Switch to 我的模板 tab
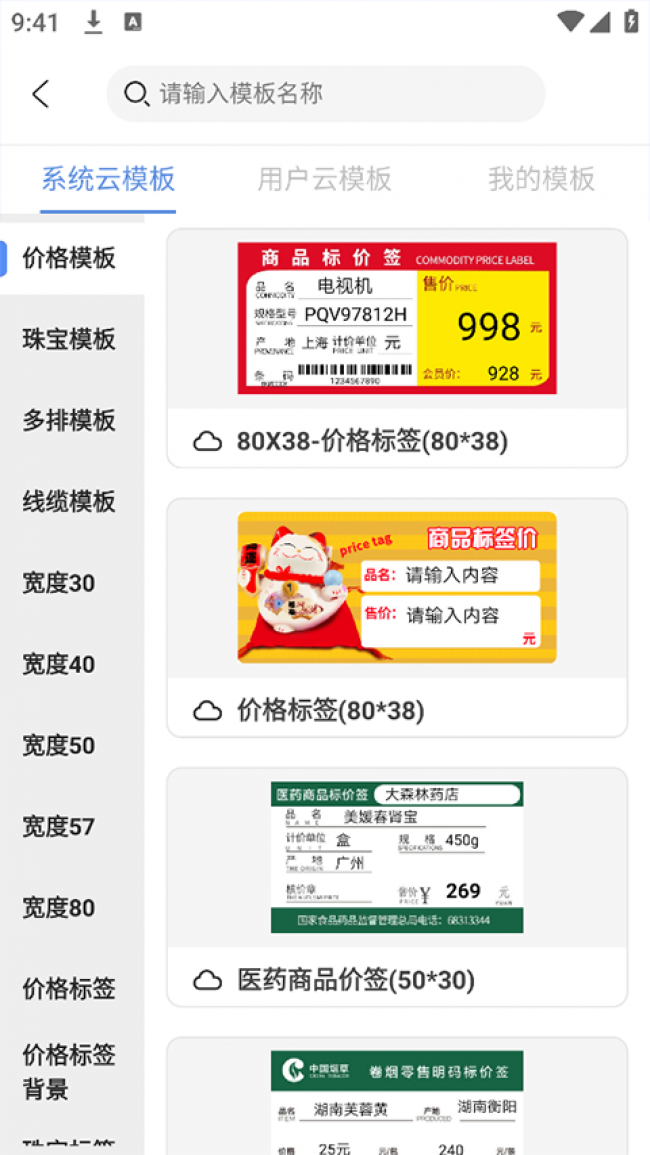The height and width of the screenshot is (1155, 650). tap(541, 179)
